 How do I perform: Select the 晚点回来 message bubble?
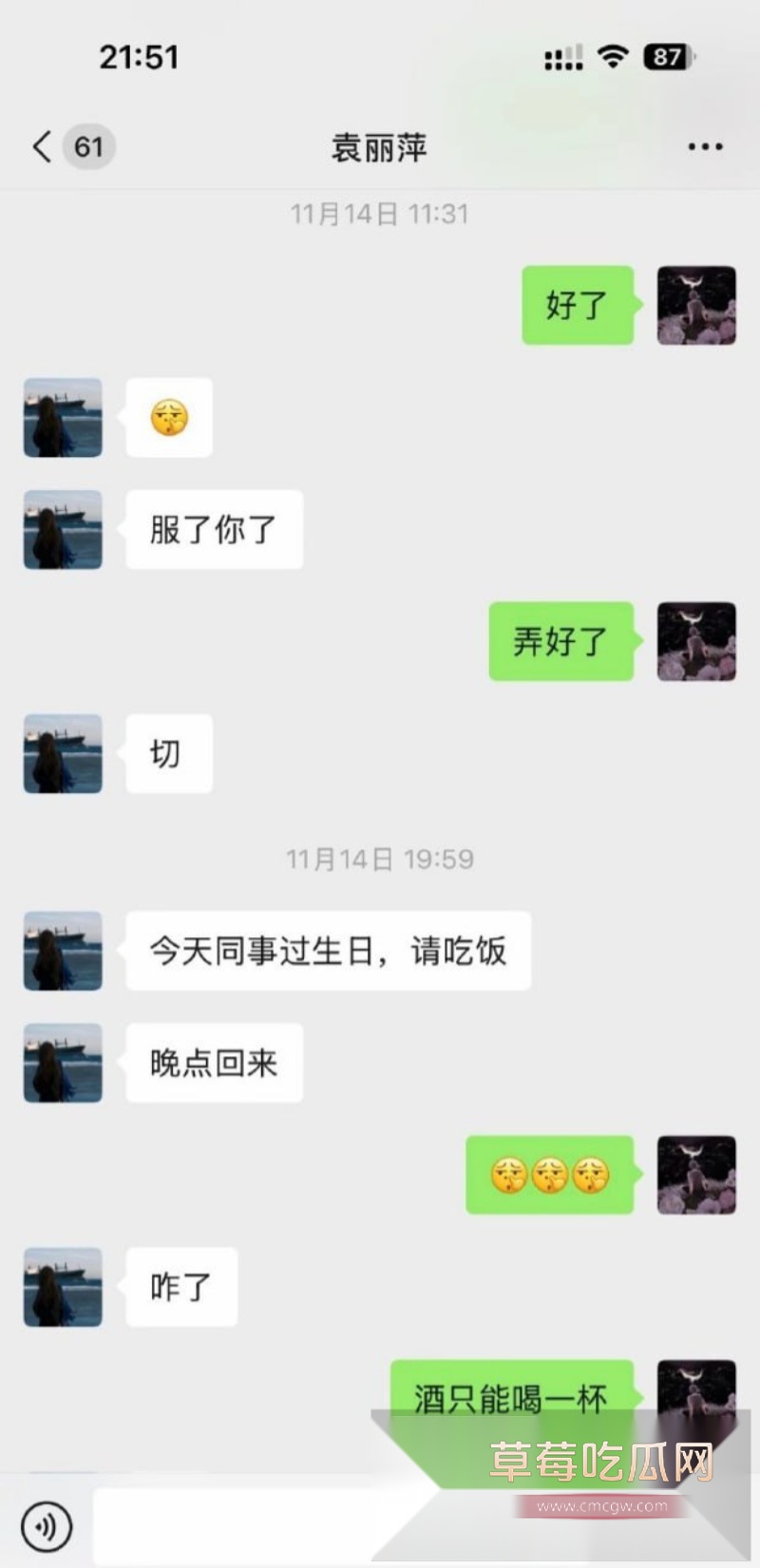click(x=213, y=1064)
